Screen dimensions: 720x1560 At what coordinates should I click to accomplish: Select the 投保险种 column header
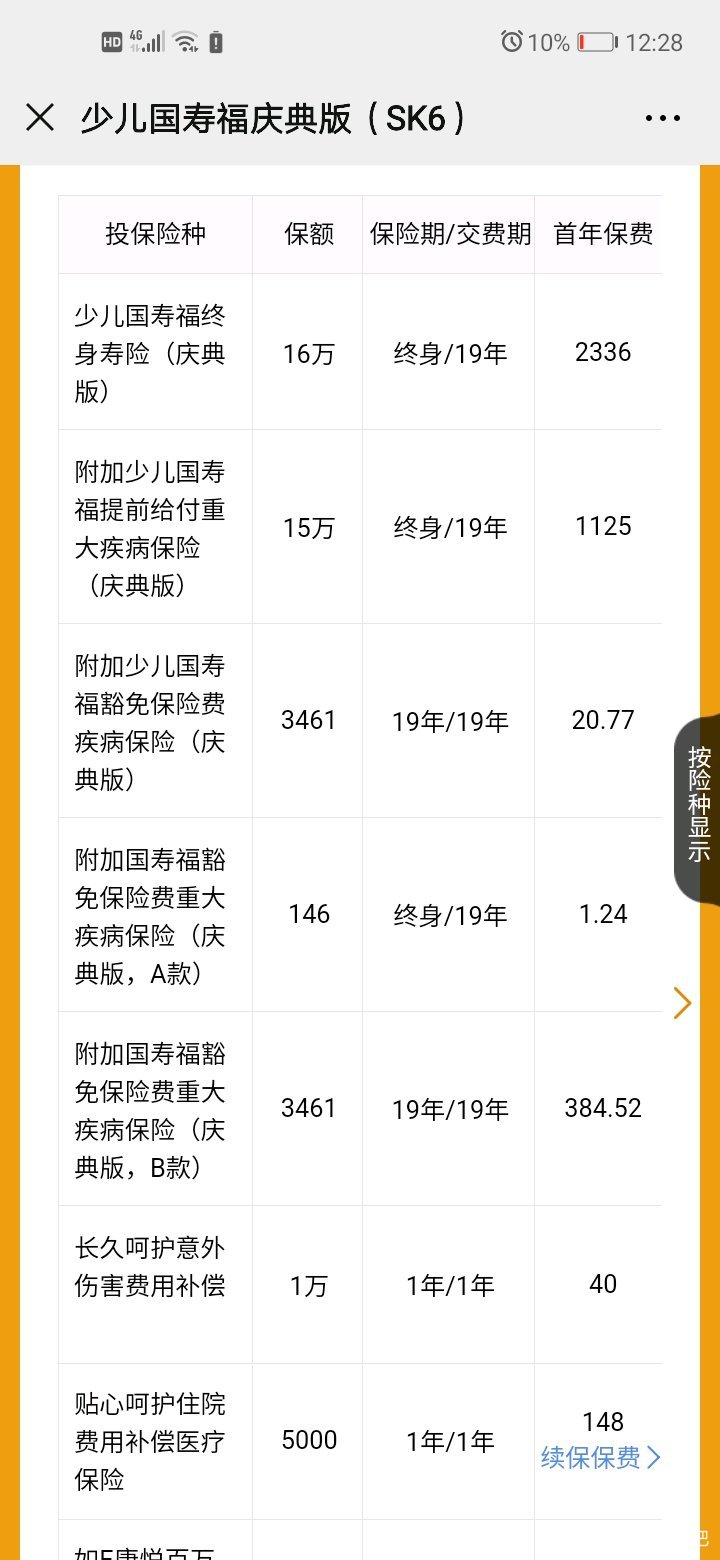click(x=155, y=233)
